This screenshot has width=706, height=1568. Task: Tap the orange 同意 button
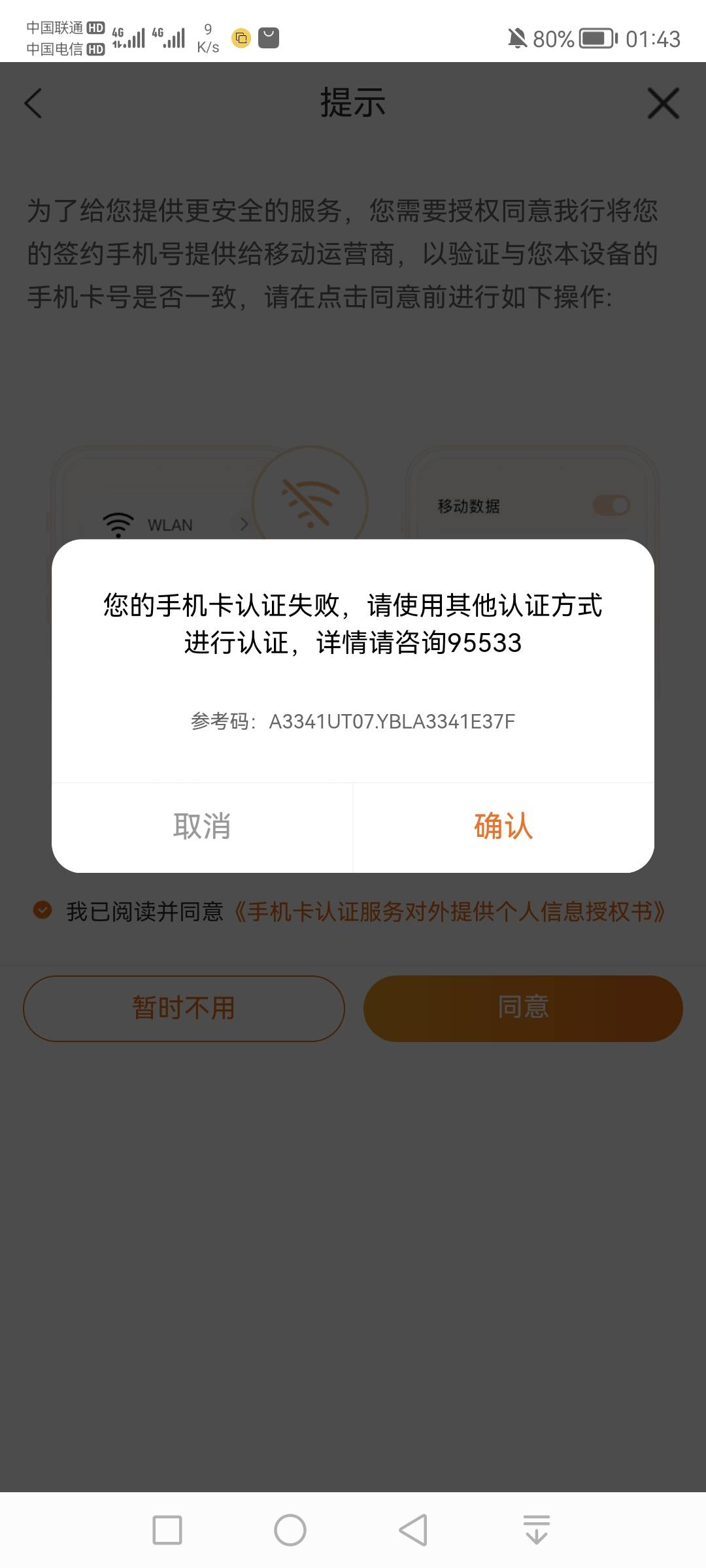523,1008
